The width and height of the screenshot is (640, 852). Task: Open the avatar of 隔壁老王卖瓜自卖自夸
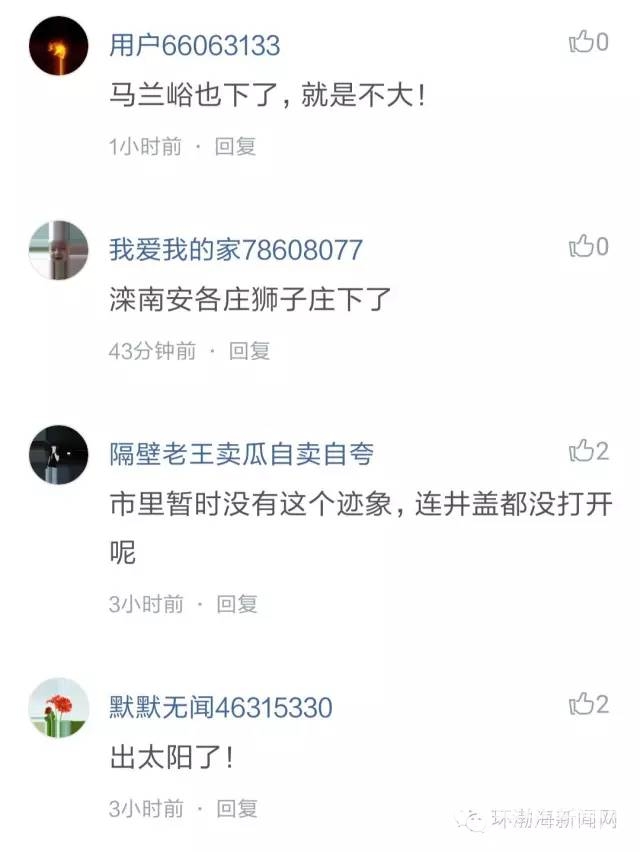click(59, 455)
